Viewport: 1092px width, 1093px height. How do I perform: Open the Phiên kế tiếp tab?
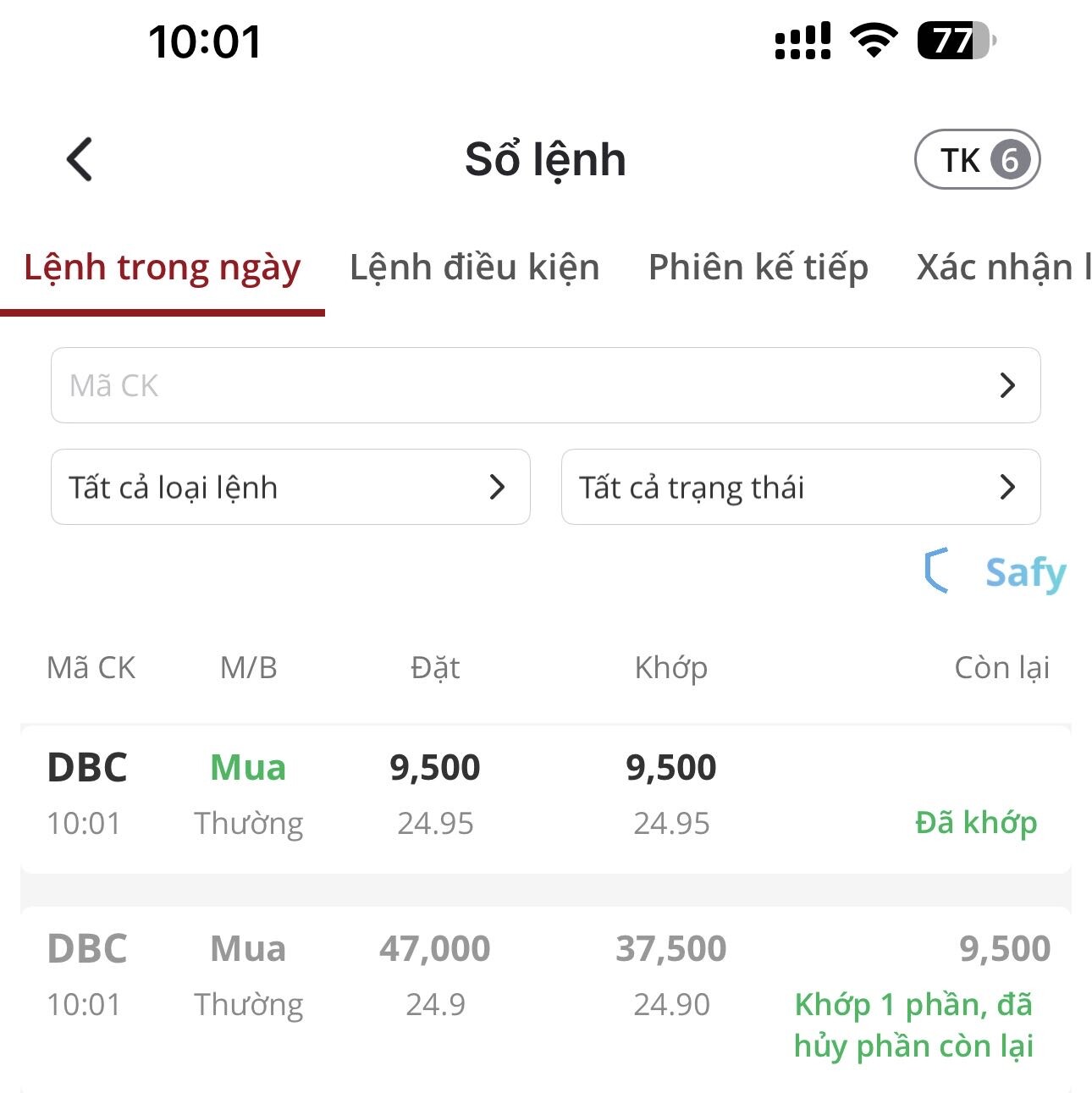click(758, 268)
